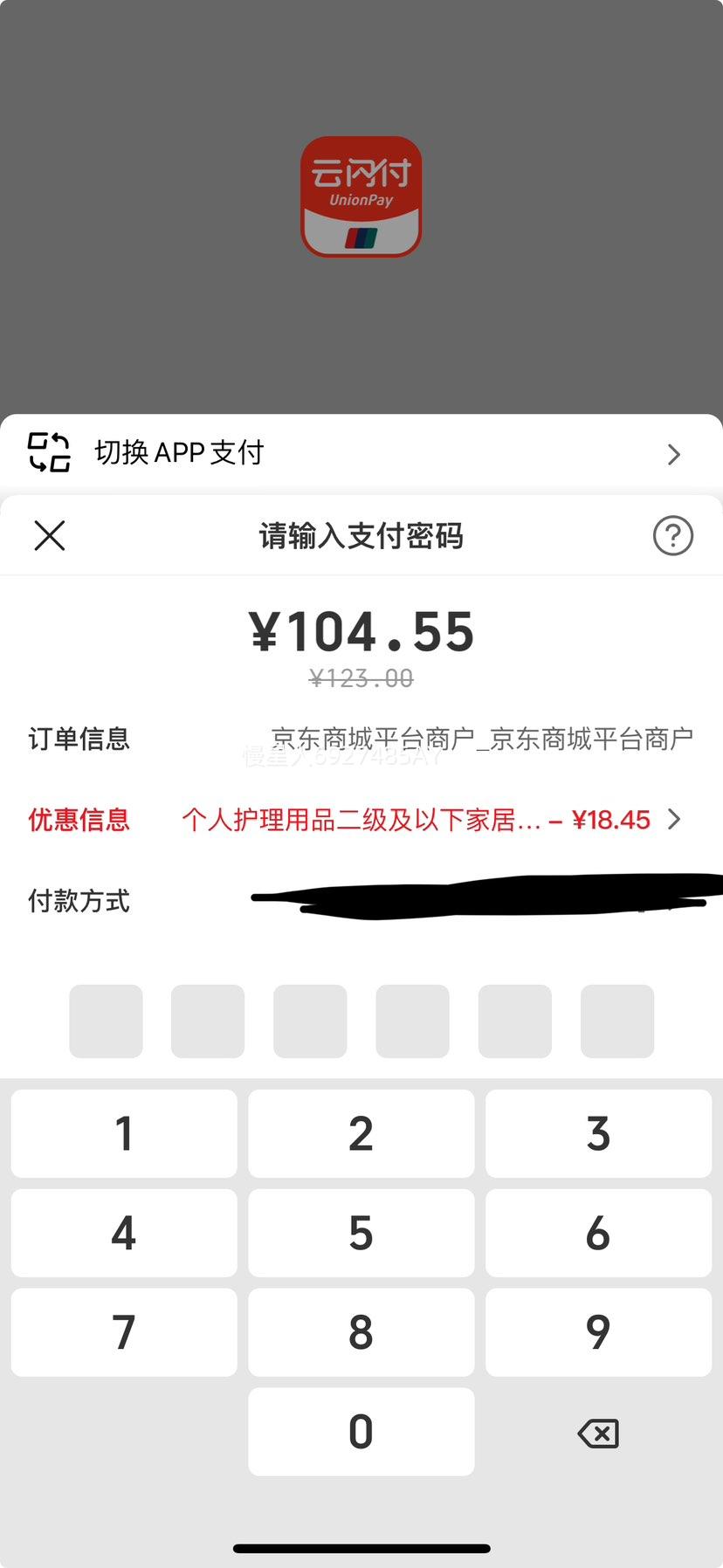
Task: Enter digit 3 on the keypad
Action: [x=599, y=1133]
